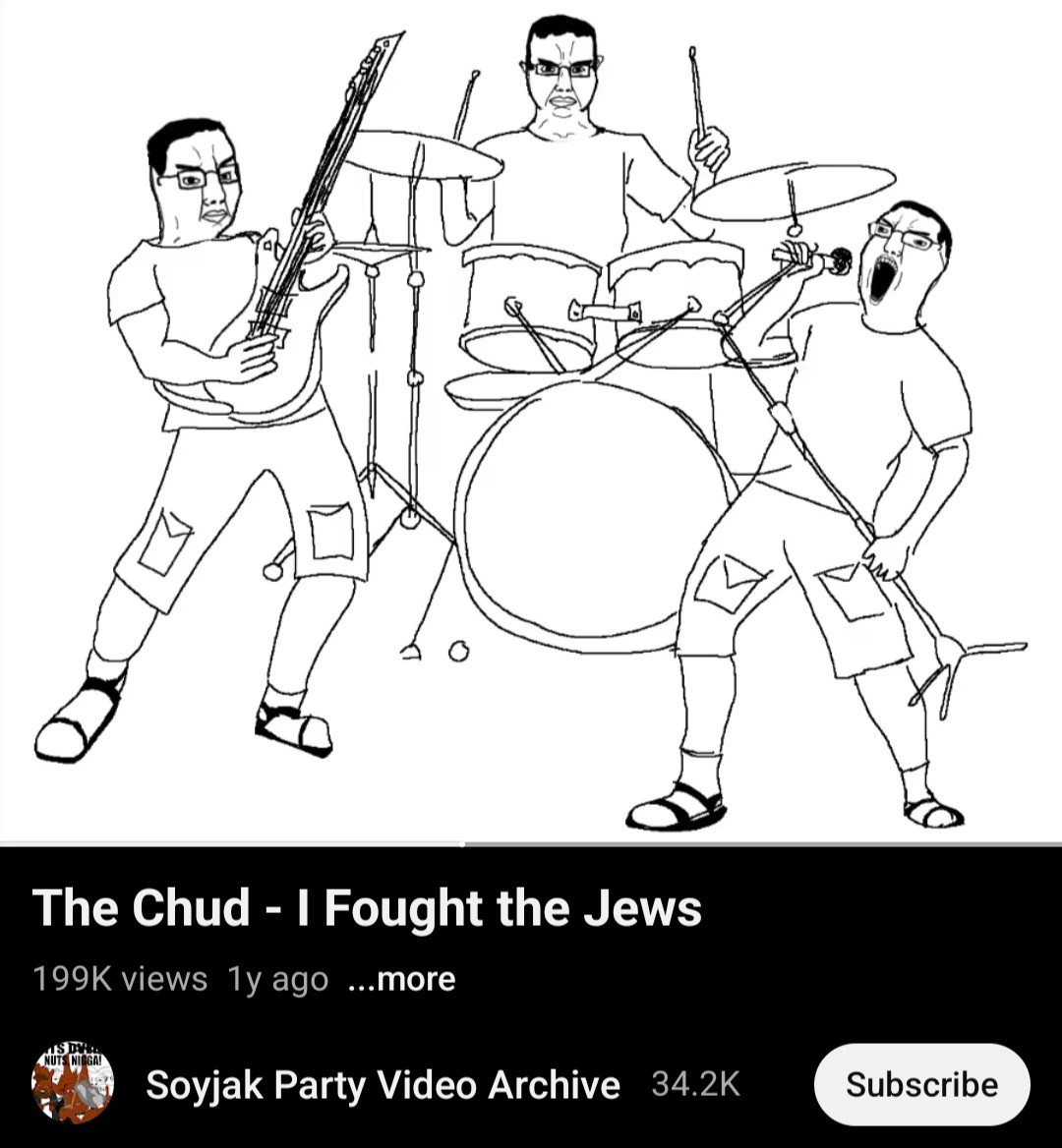
Task: Tap the video player area
Action: point(531,423)
